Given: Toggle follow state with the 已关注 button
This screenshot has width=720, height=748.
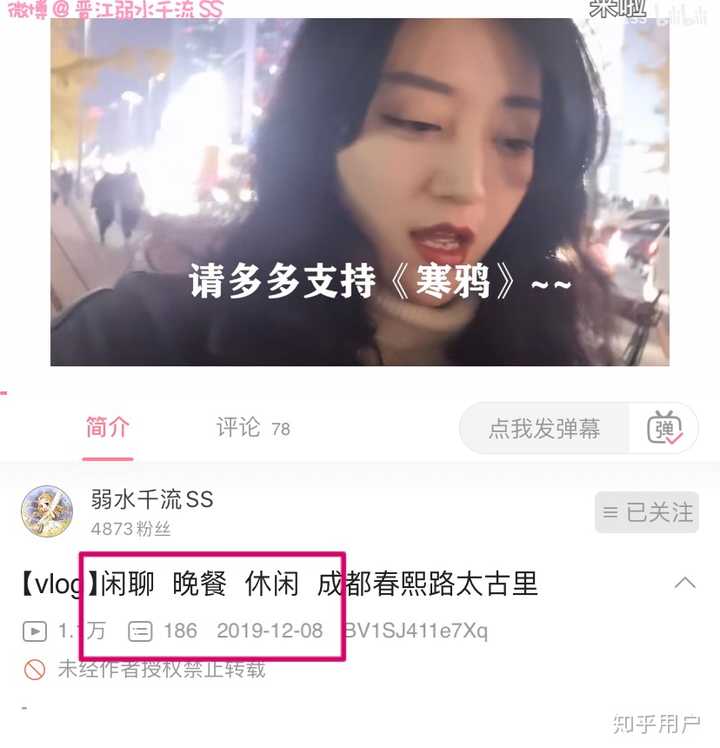Looking at the screenshot, I should (x=647, y=513).
